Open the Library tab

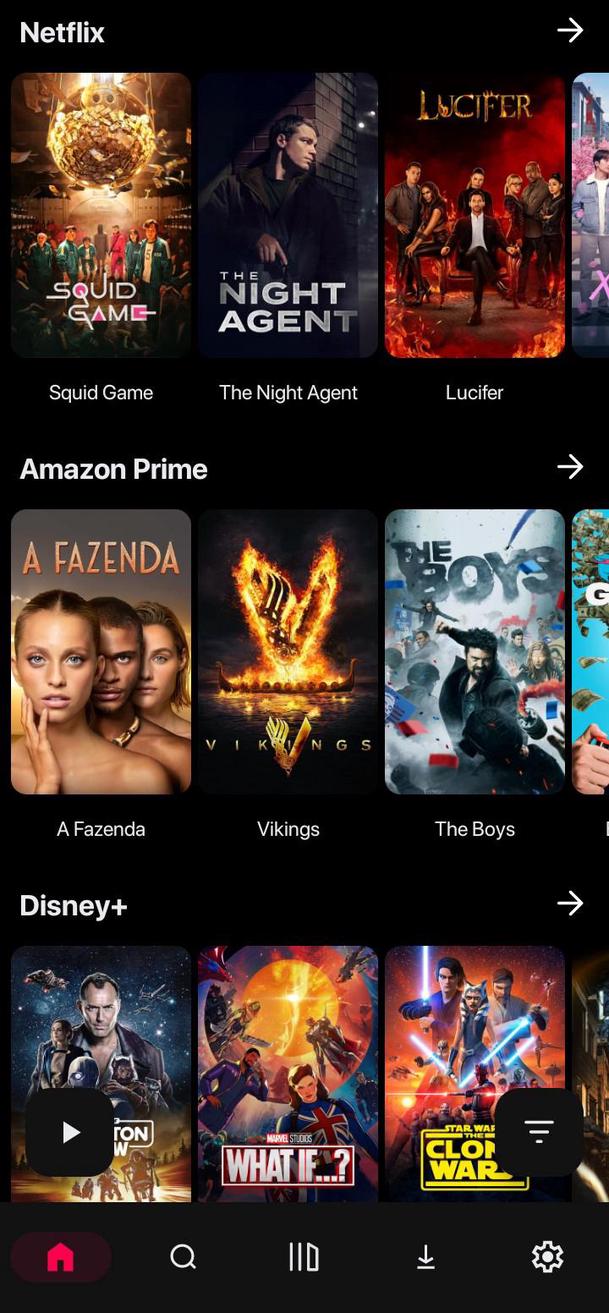(x=304, y=1257)
